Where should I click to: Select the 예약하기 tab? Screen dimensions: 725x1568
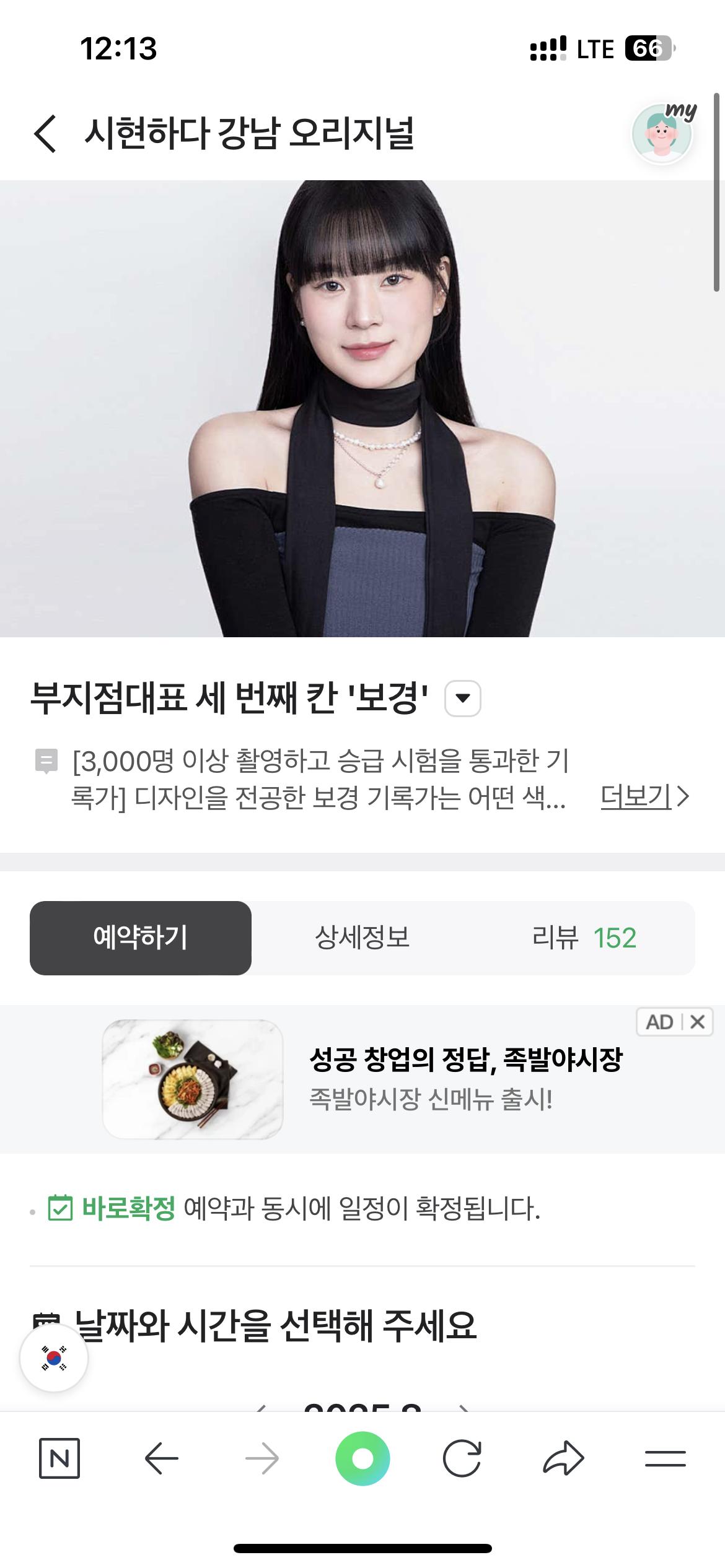(x=141, y=938)
